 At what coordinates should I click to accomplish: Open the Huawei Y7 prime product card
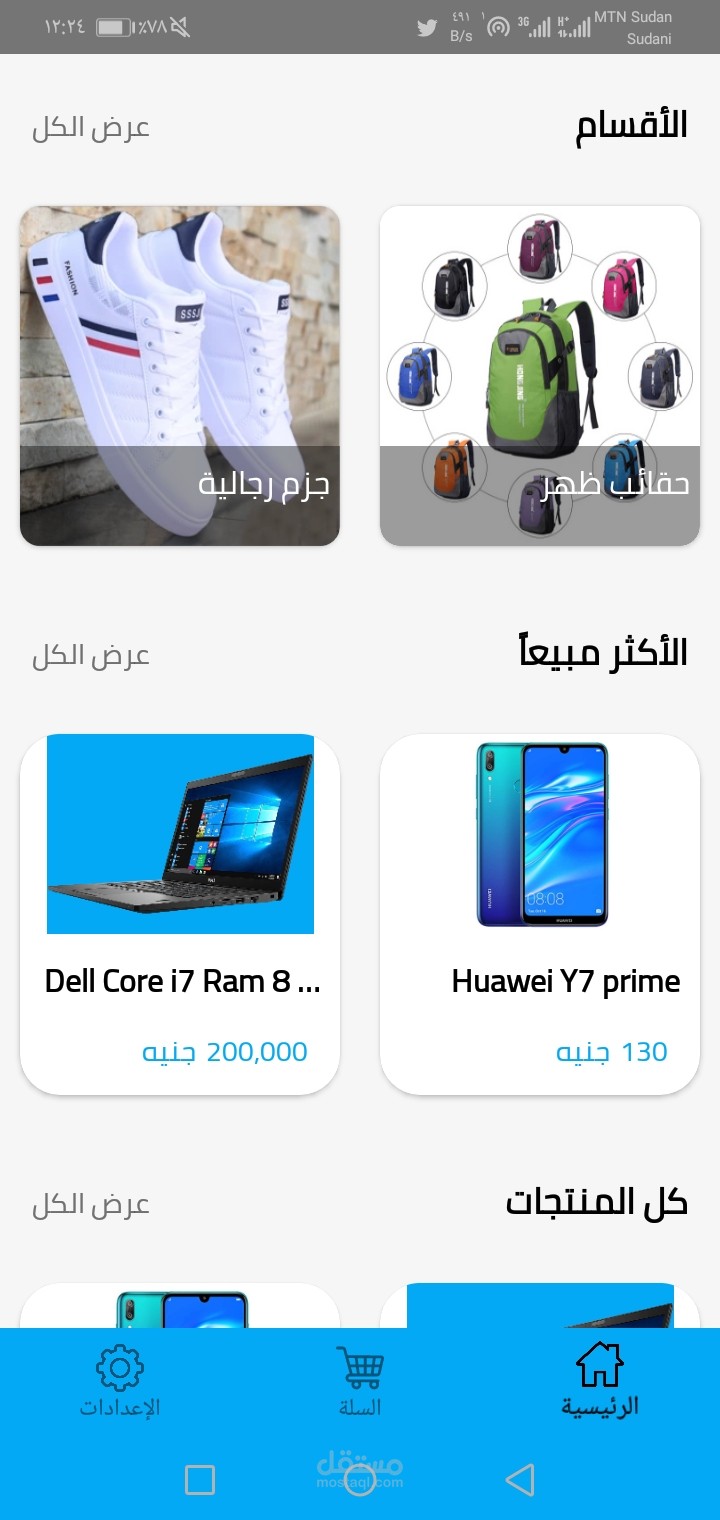[x=540, y=914]
